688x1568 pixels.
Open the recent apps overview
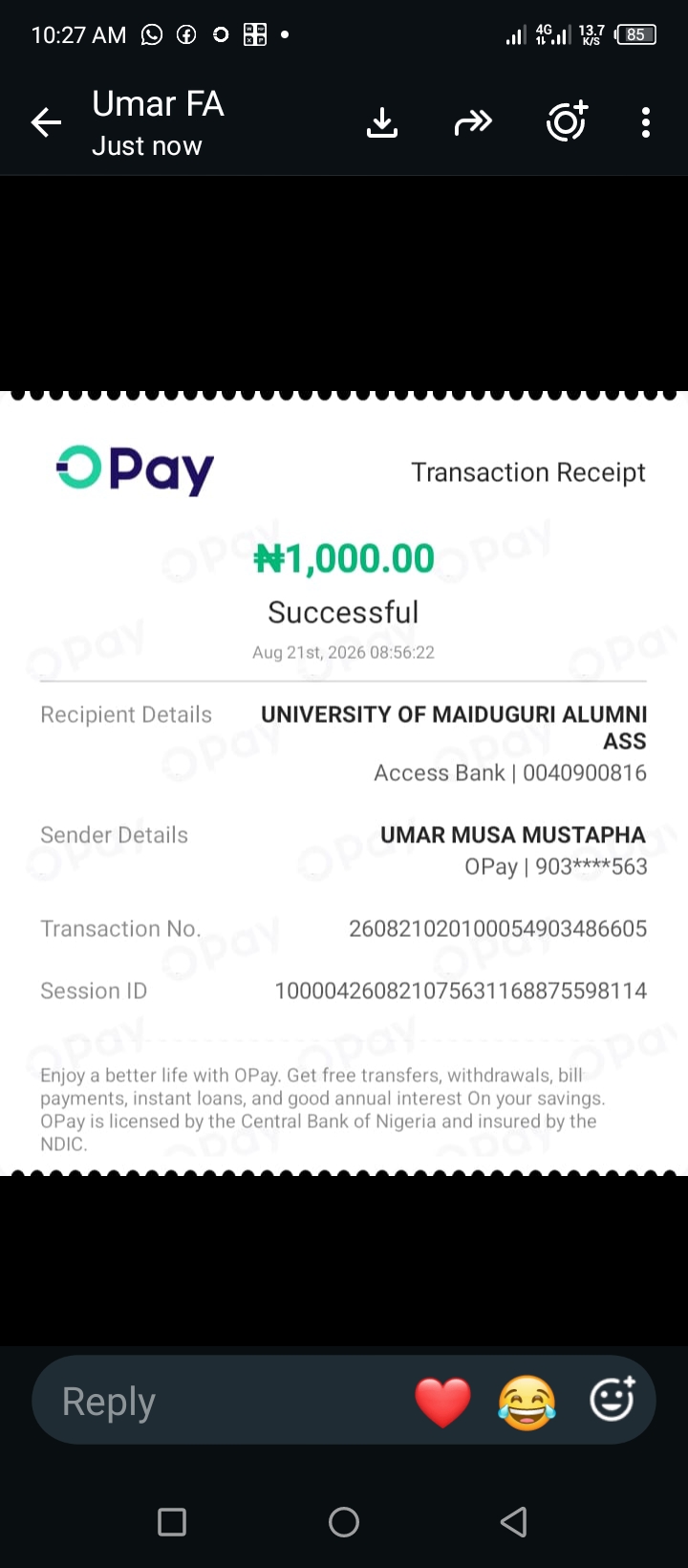tap(172, 1521)
